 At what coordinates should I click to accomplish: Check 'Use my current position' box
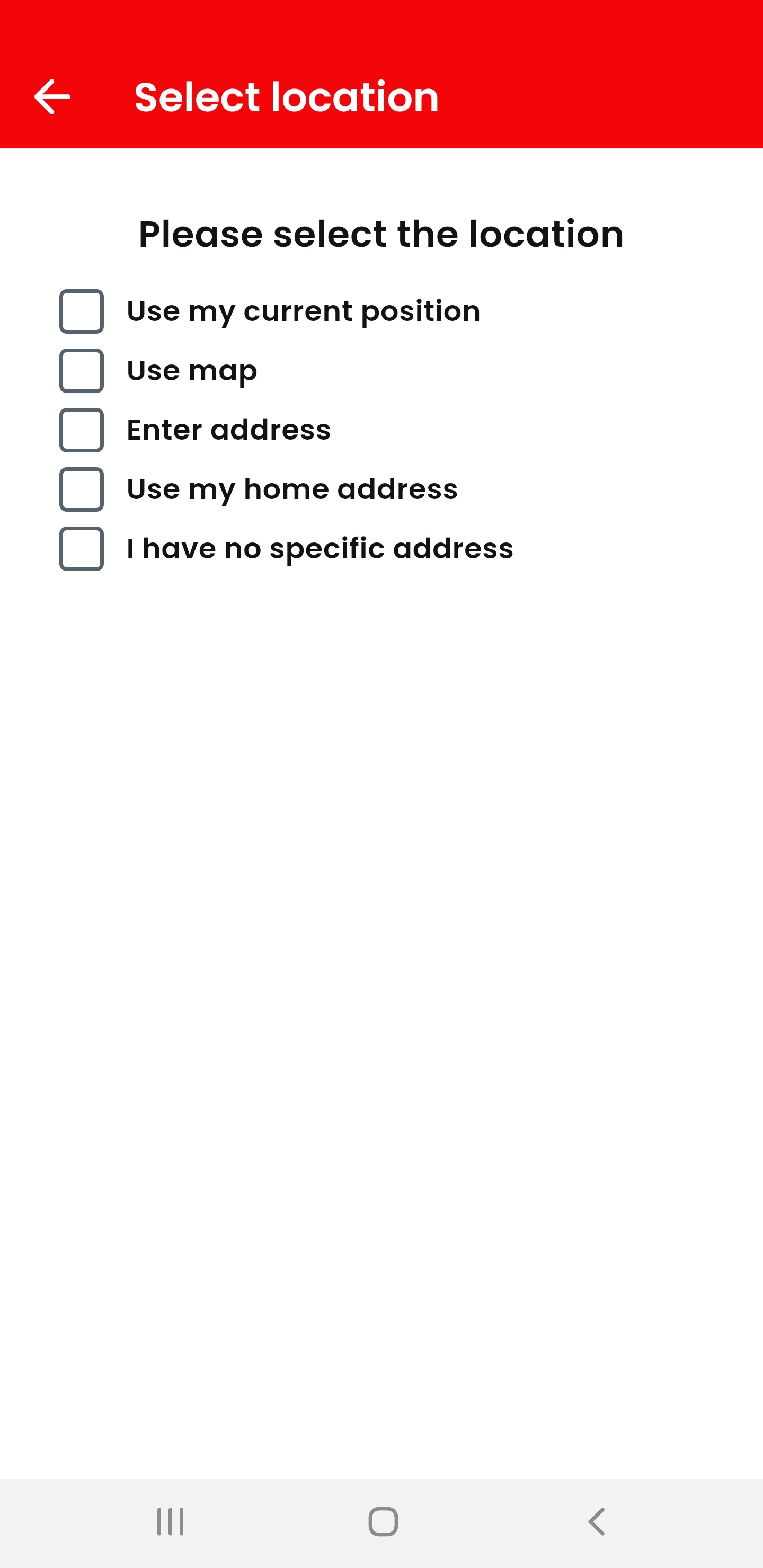coord(82,311)
